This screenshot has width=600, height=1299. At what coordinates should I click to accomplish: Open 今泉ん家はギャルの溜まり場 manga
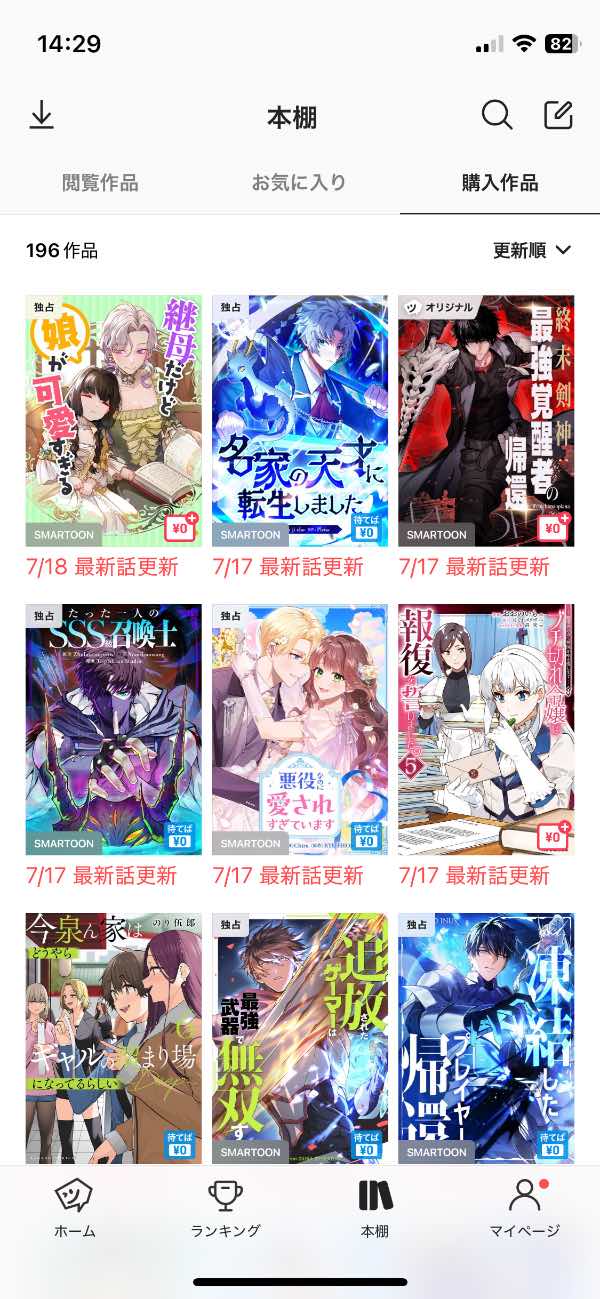[x=113, y=1037]
